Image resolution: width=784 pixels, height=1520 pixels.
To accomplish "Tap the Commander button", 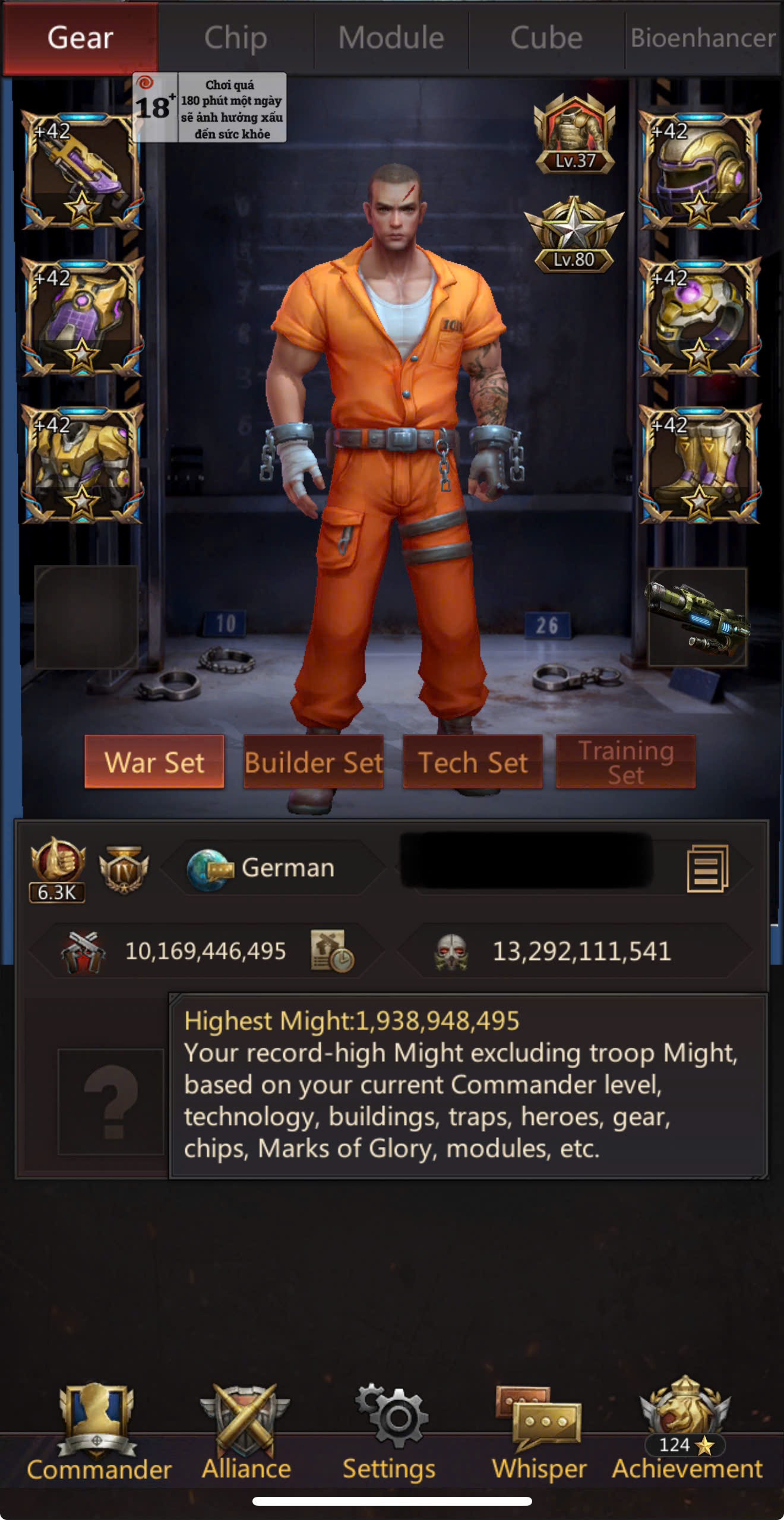I will (x=99, y=1431).
